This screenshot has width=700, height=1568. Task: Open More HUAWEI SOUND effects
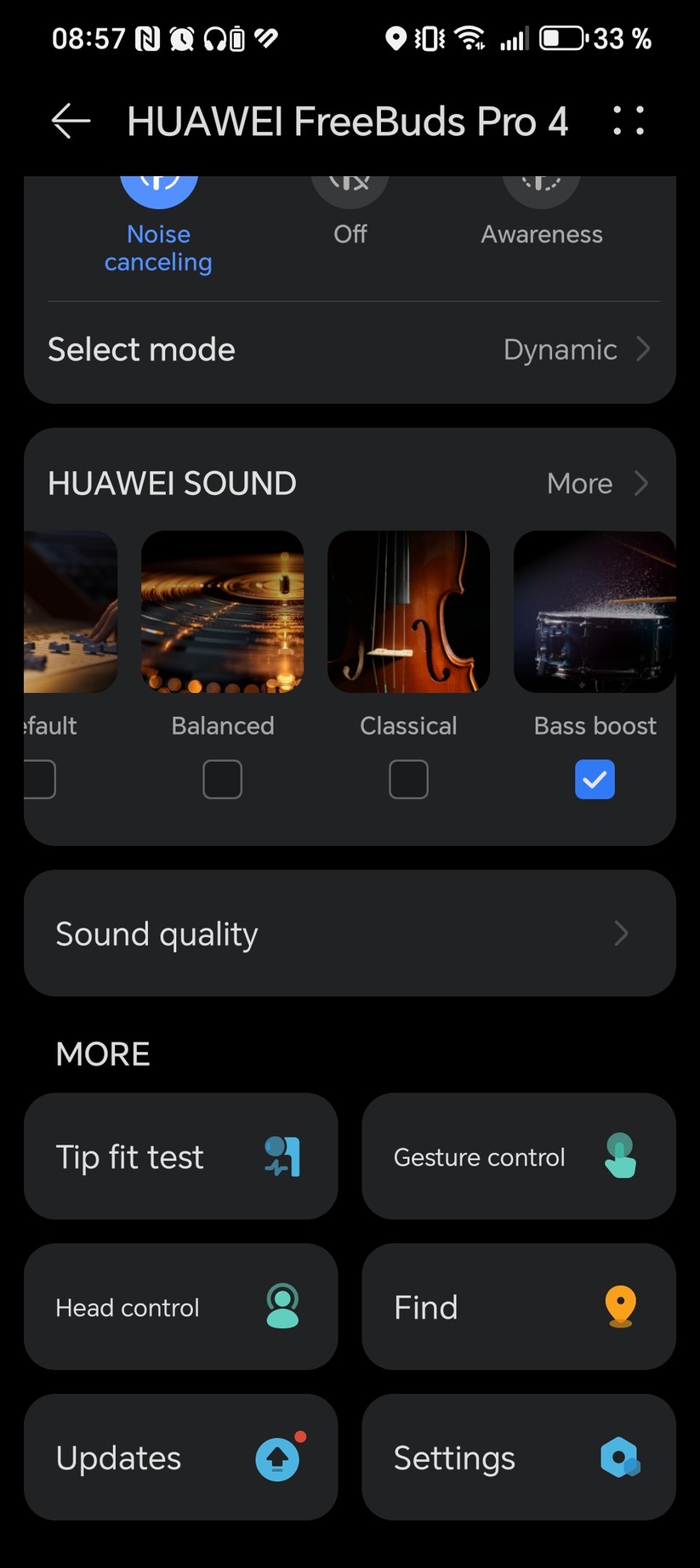(597, 484)
